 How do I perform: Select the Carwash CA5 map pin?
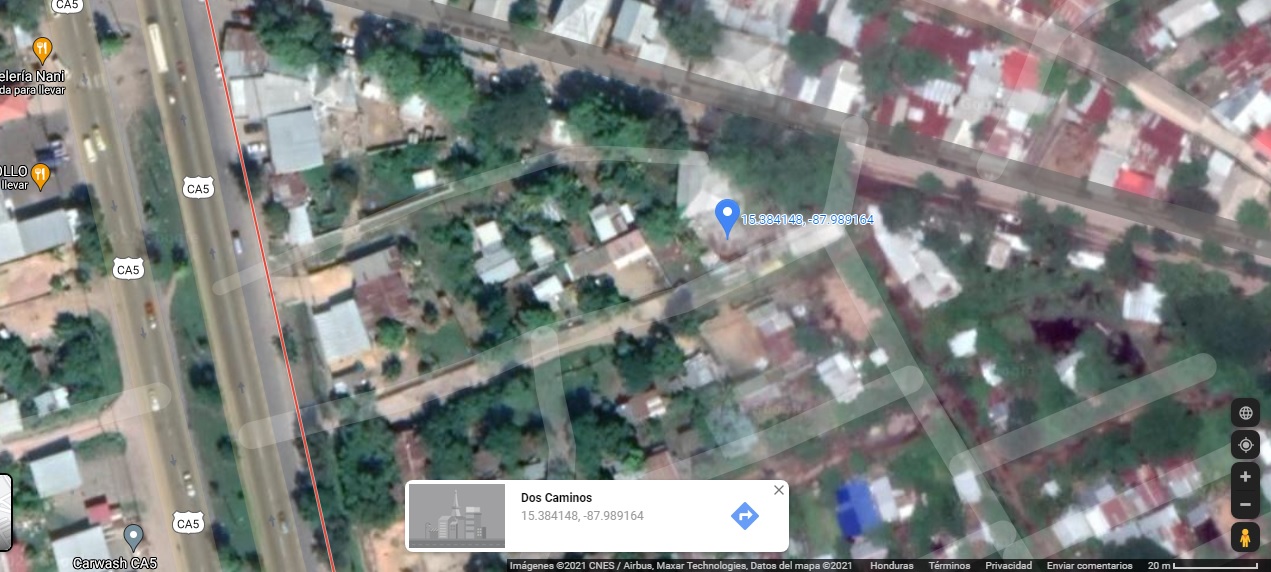pos(133,537)
